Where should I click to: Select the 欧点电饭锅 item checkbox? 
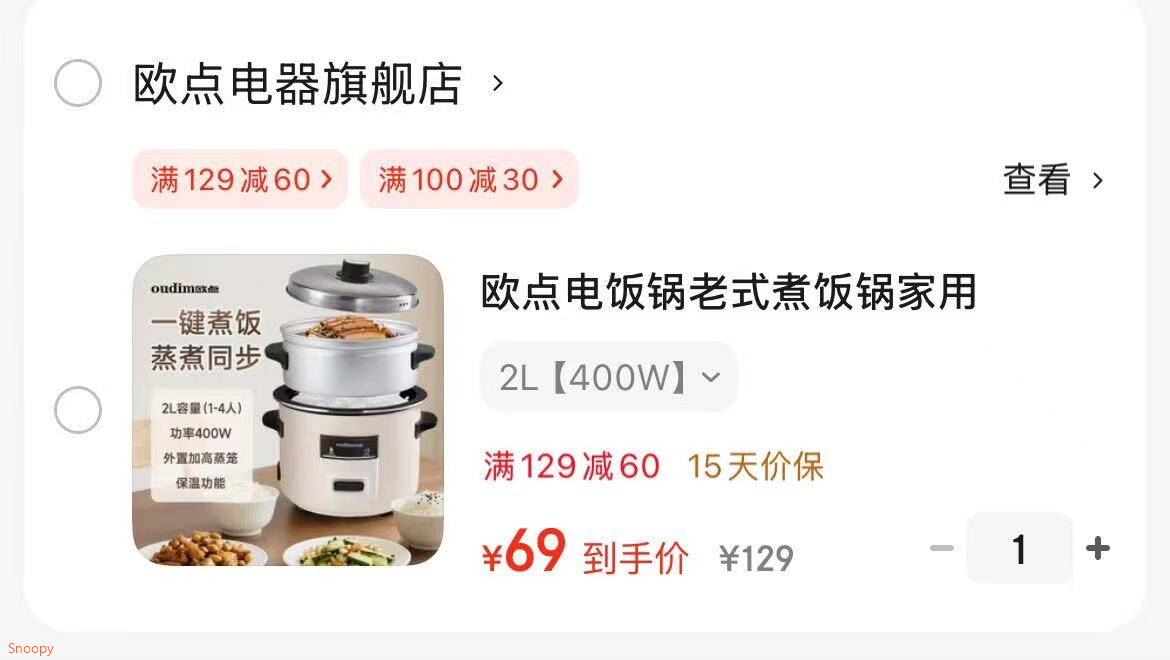click(78, 410)
